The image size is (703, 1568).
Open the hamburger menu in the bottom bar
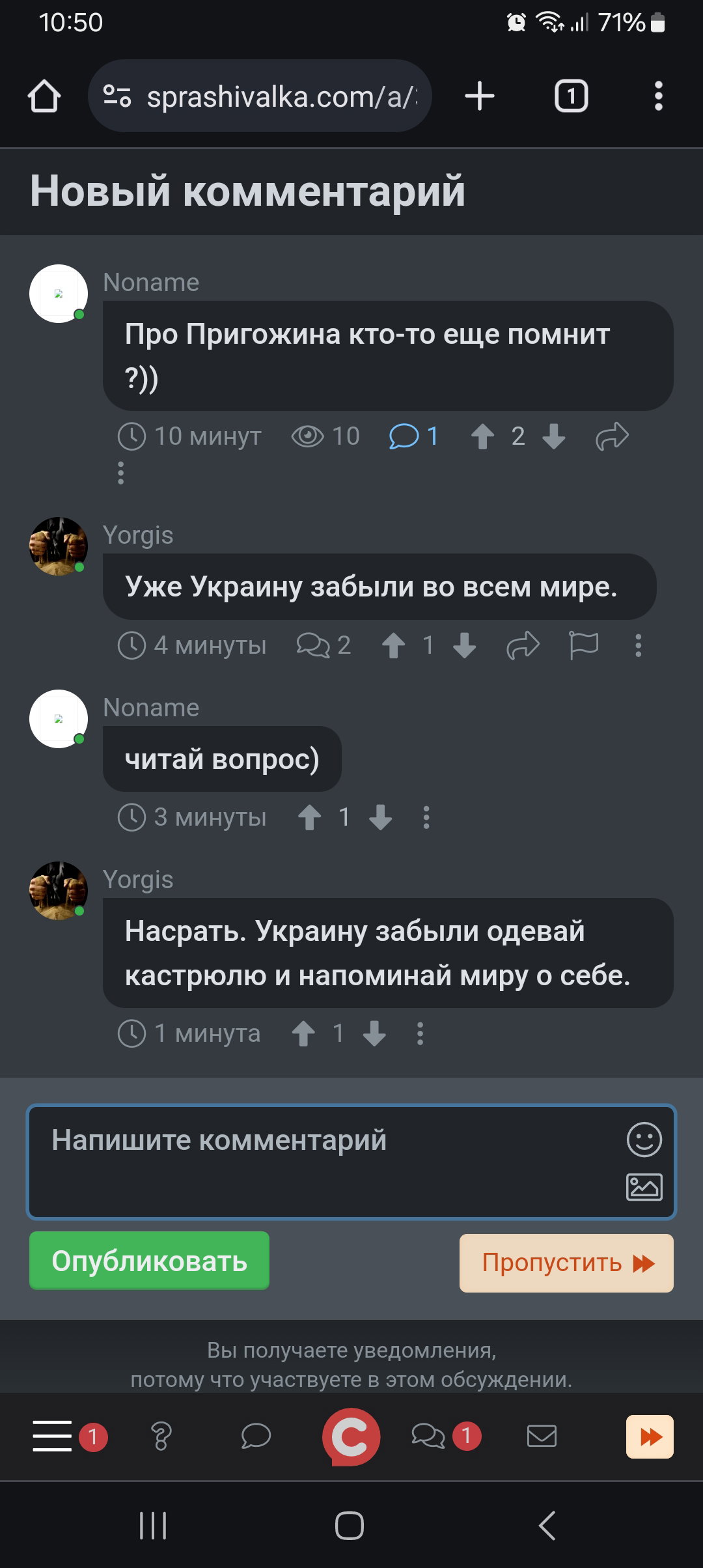(x=52, y=1436)
